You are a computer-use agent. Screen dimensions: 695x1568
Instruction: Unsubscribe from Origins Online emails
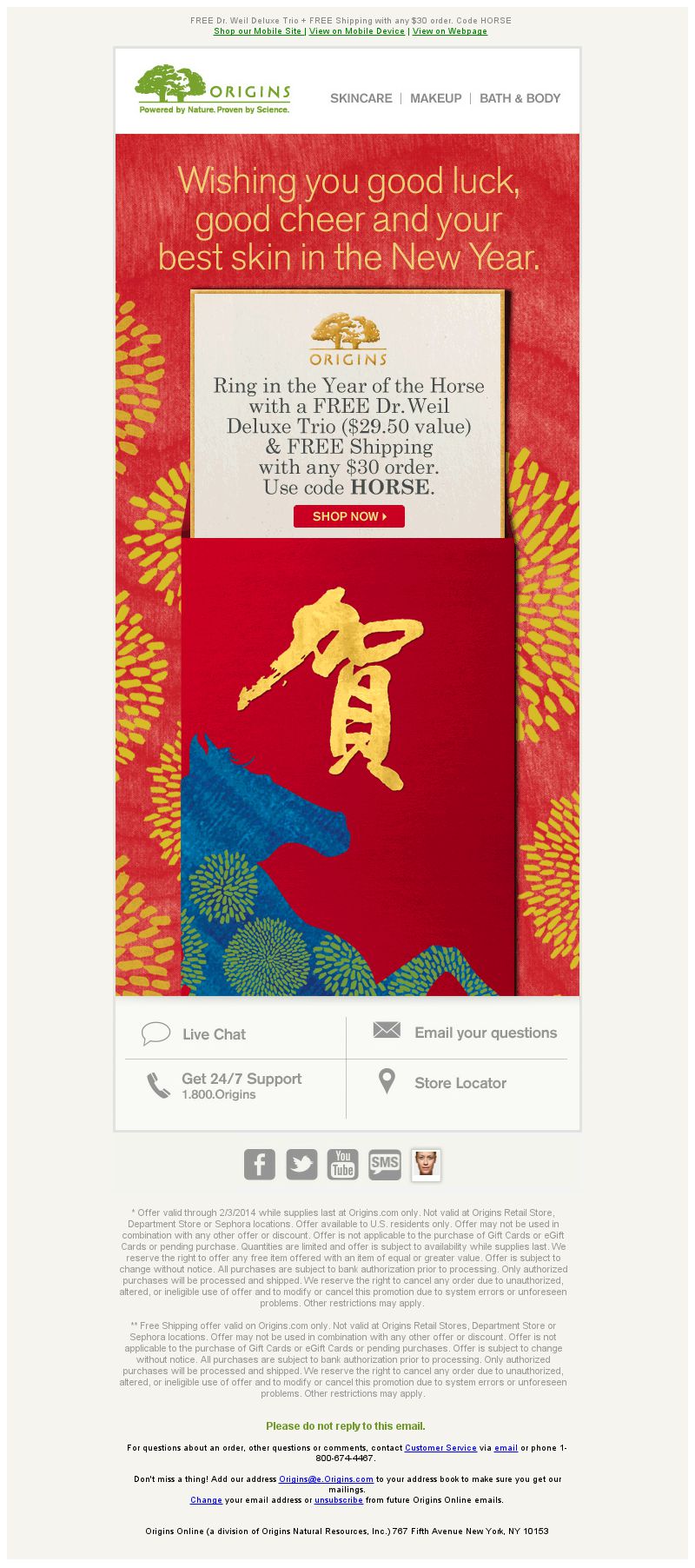click(x=339, y=1499)
